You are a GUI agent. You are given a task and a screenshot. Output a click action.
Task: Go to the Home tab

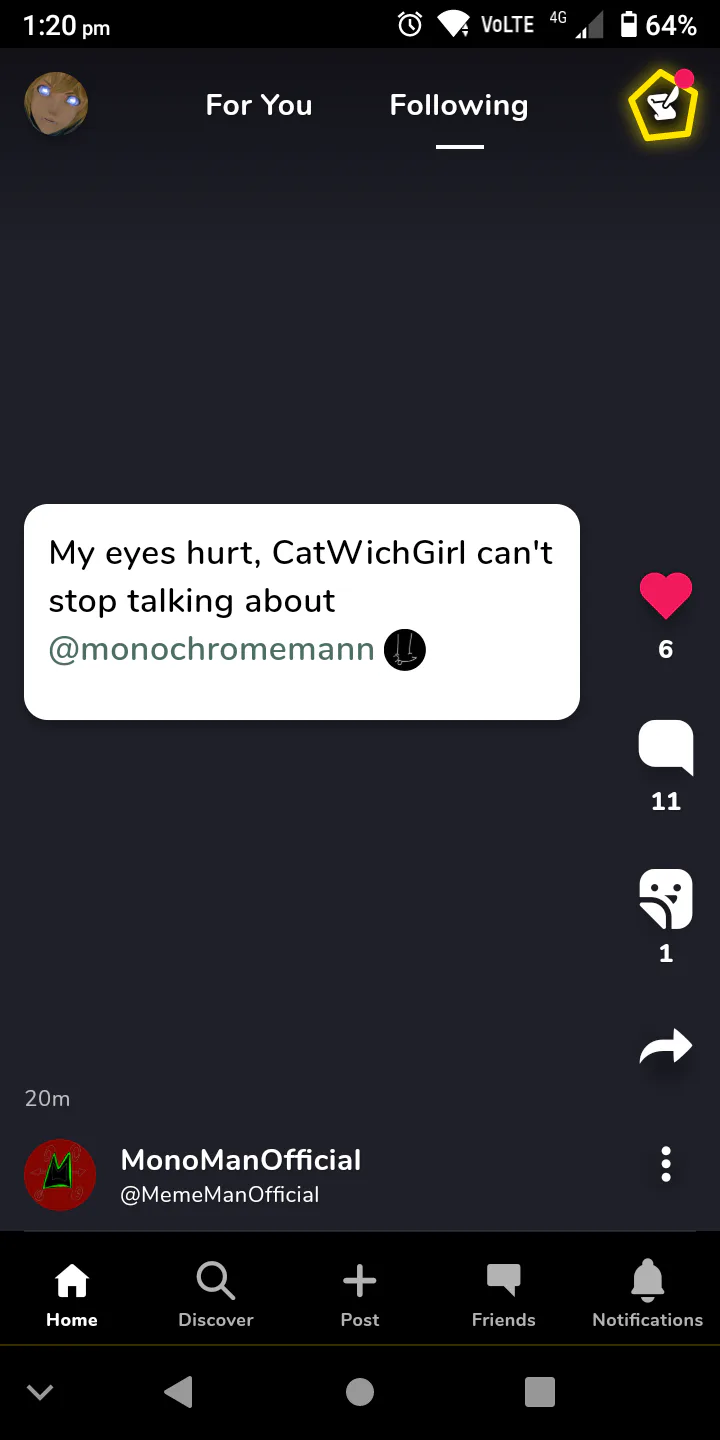click(x=72, y=1294)
